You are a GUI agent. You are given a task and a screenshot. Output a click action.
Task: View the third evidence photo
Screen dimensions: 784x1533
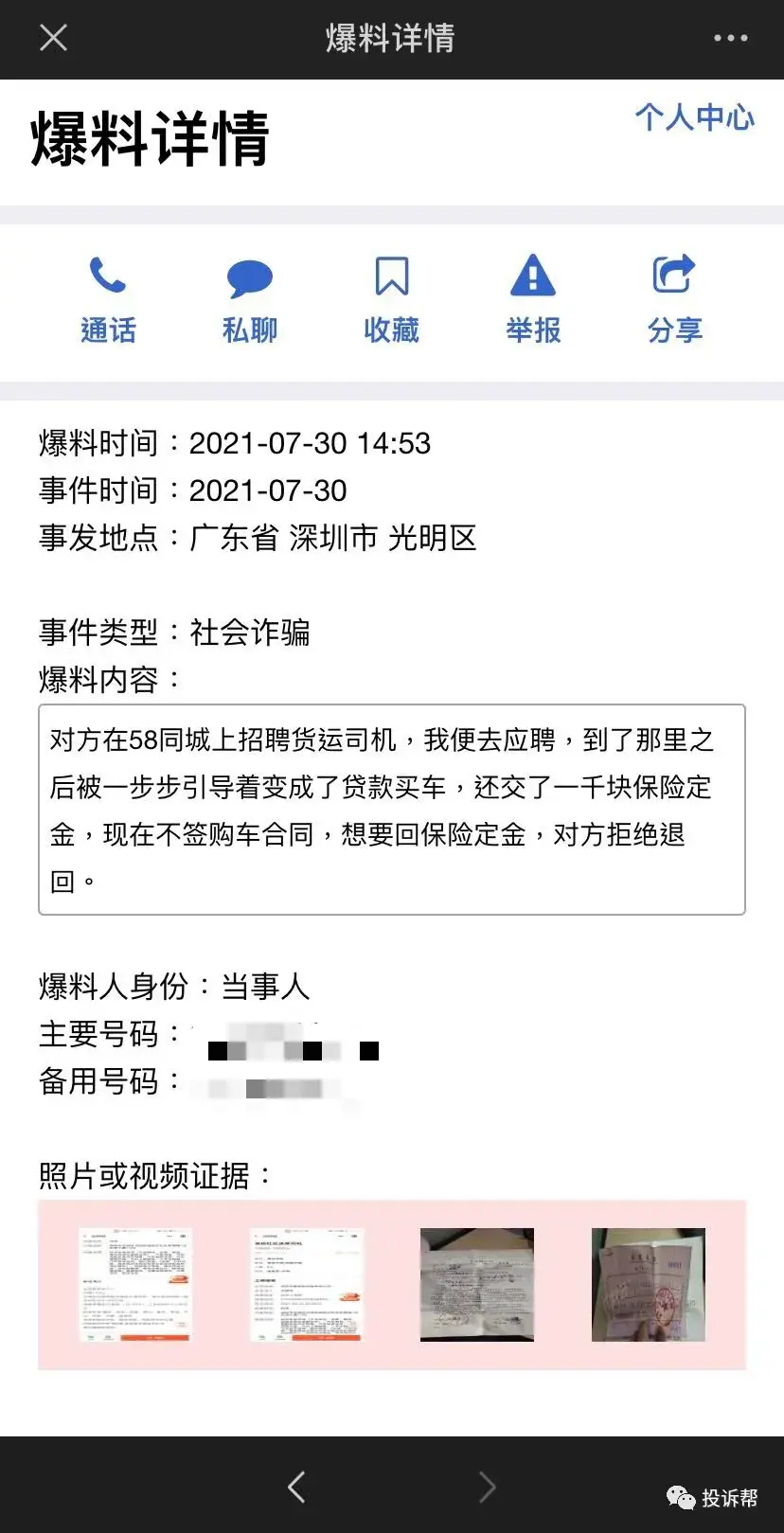coord(477,1284)
